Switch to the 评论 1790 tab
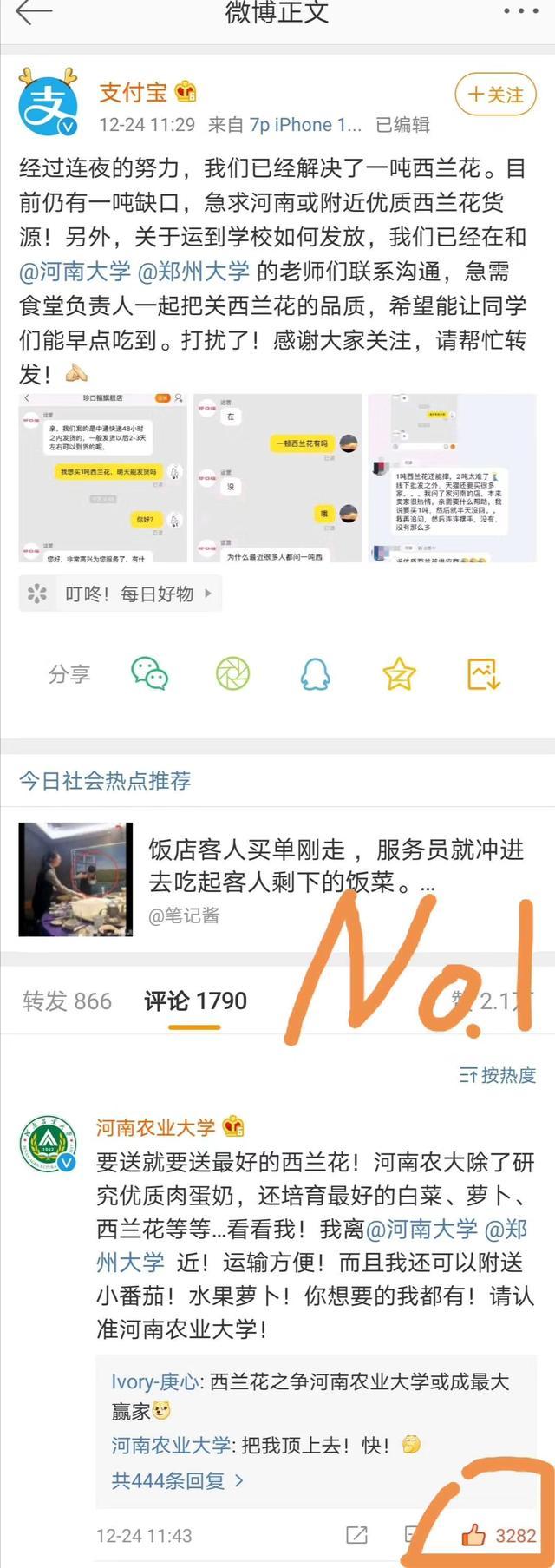Viewport: 555px width, 1568px height. [x=195, y=1001]
